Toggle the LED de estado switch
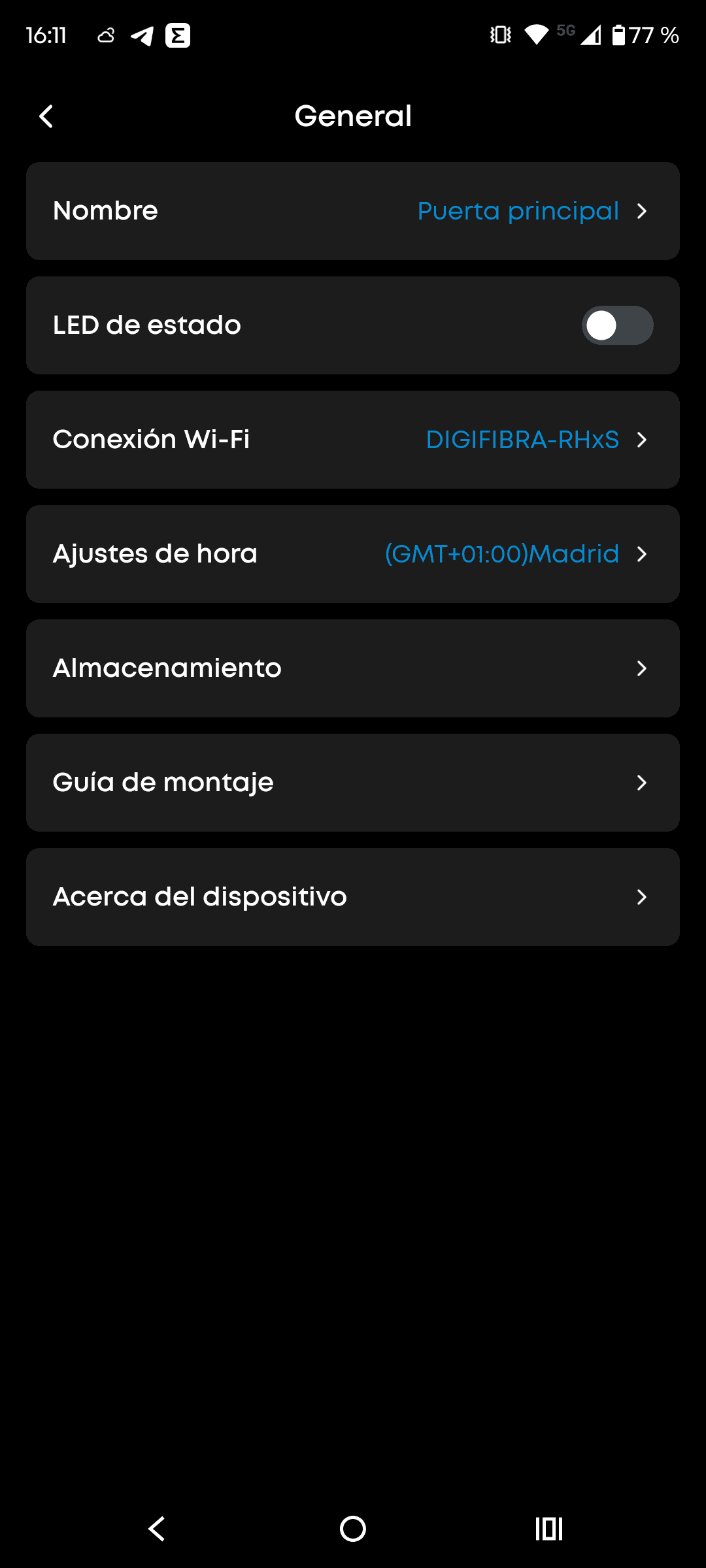 tap(617, 325)
